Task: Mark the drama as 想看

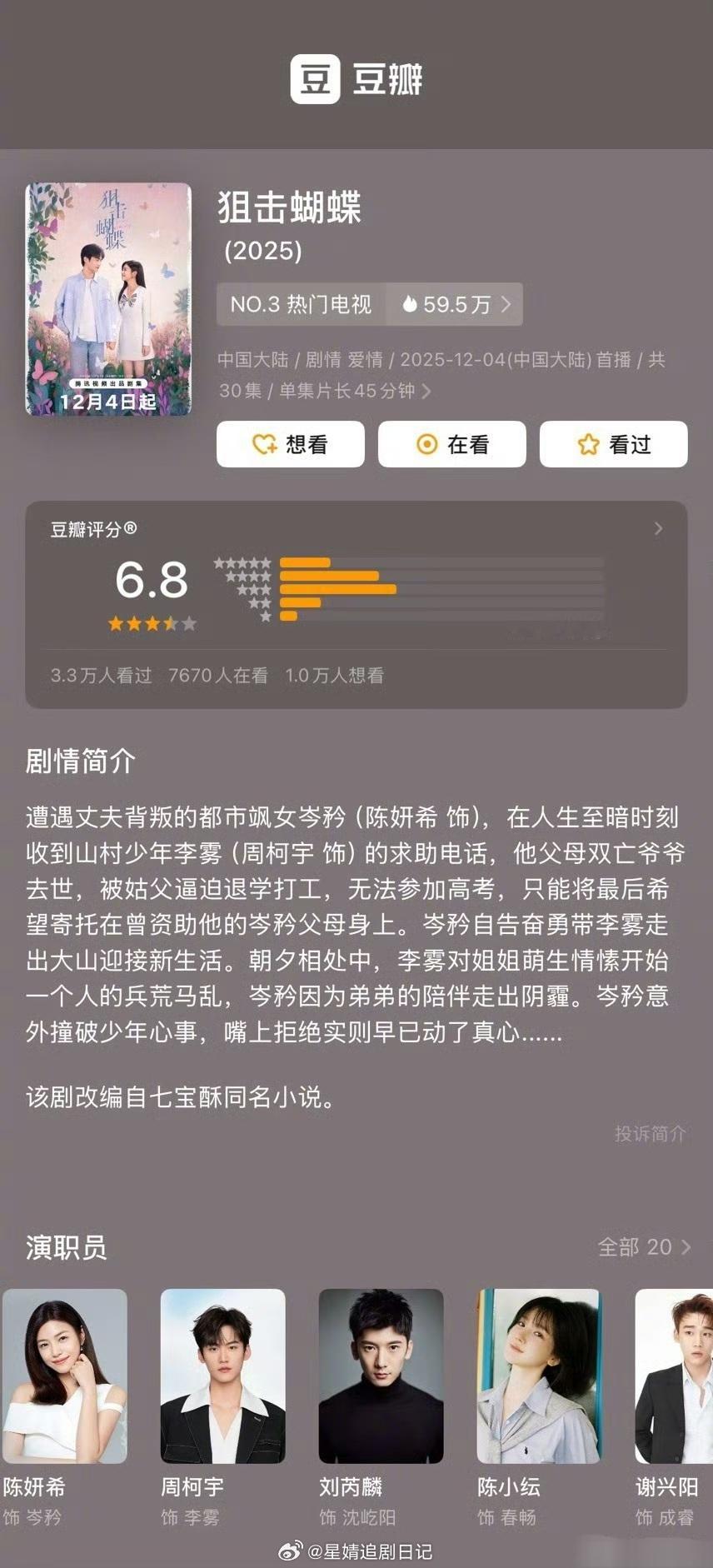Action: coord(290,444)
